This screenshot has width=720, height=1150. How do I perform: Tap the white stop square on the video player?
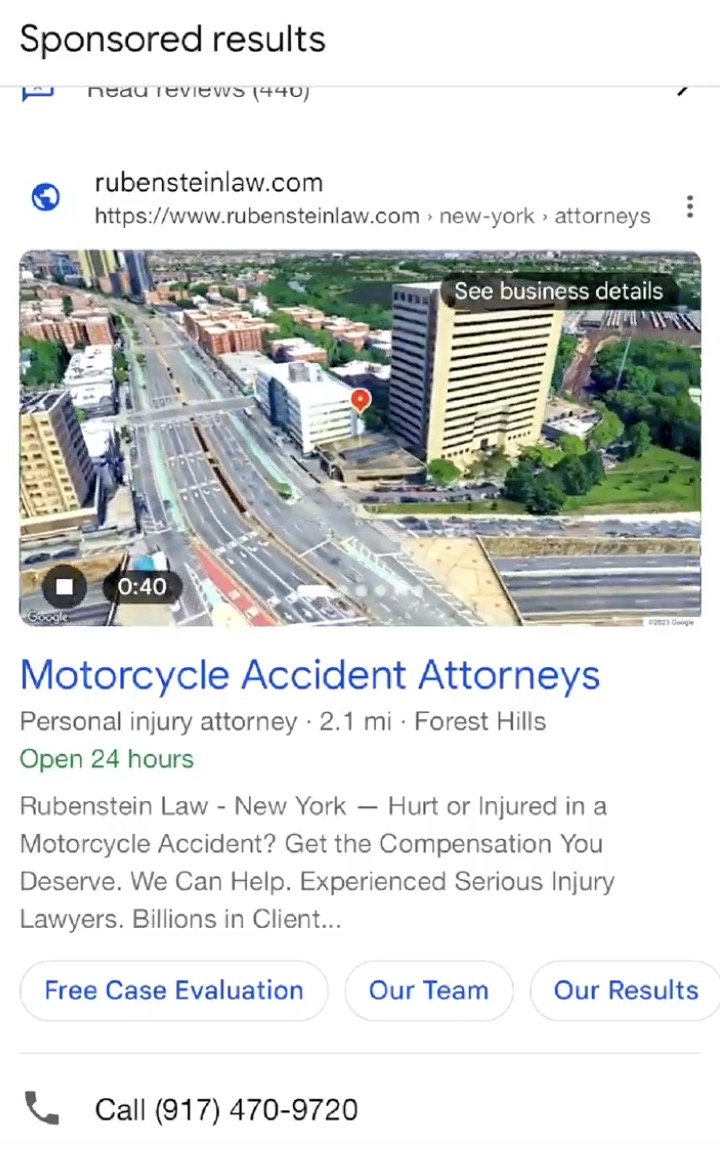(64, 587)
